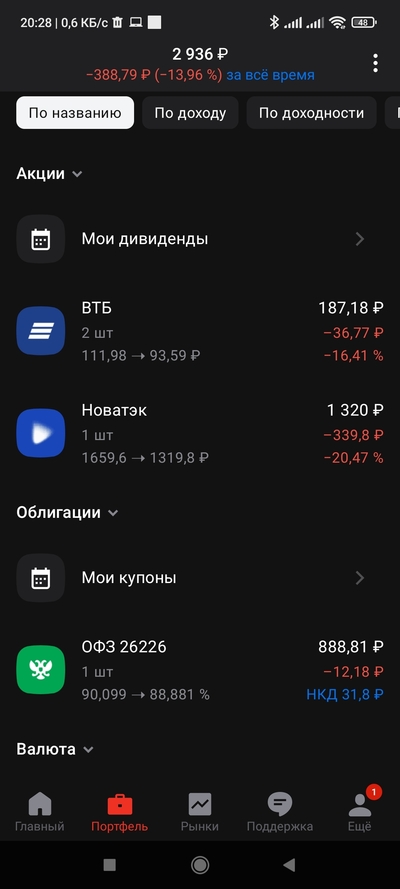400x889 pixels.
Task: Change the 'за всё время' period link
Action: coord(270,75)
